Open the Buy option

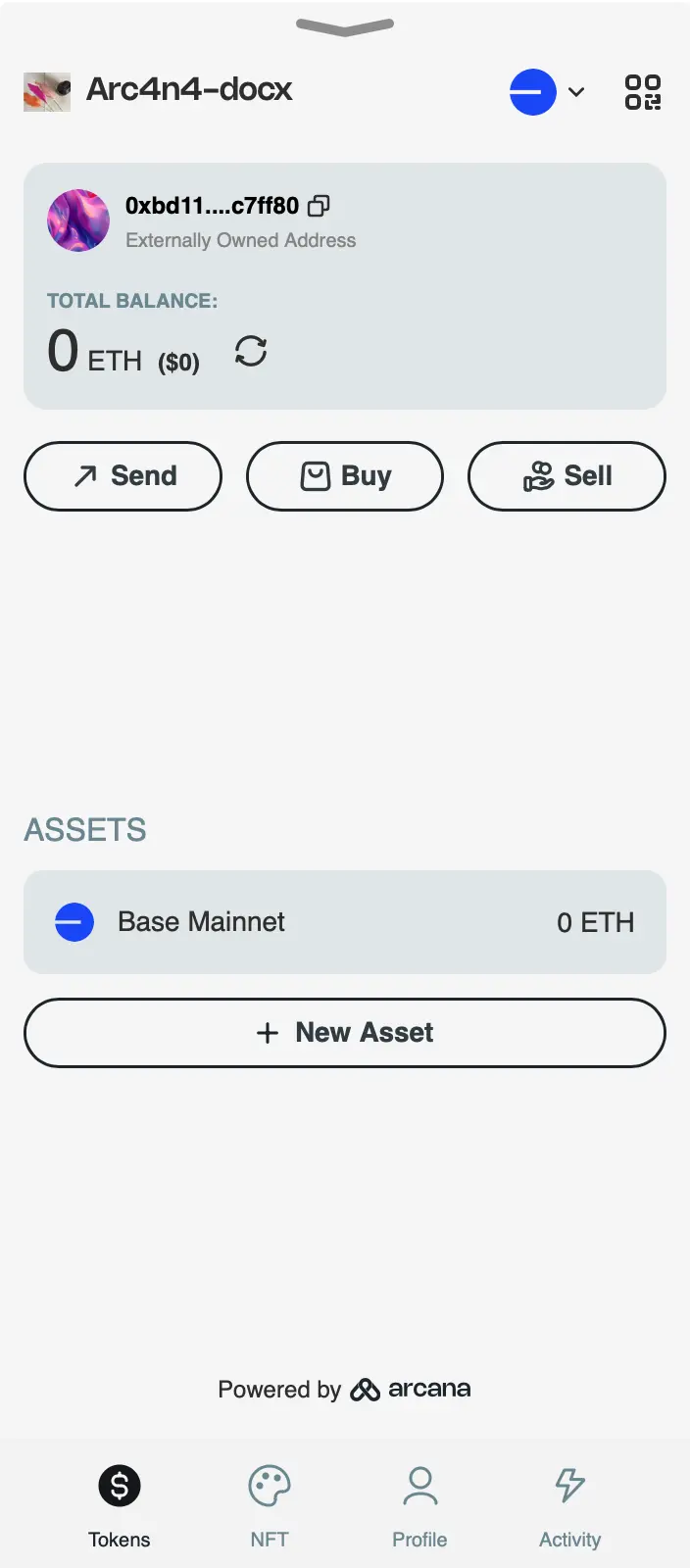pyautogui.click(x=345, y=476)
